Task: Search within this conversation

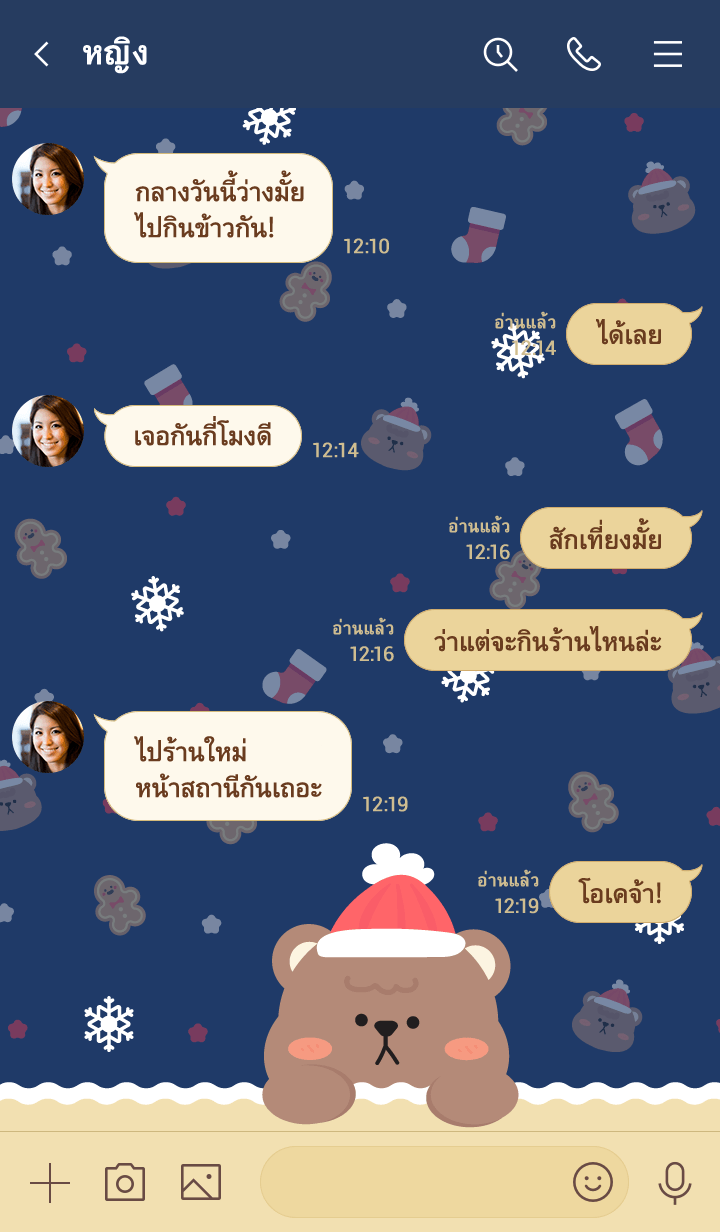Action: 500,54
